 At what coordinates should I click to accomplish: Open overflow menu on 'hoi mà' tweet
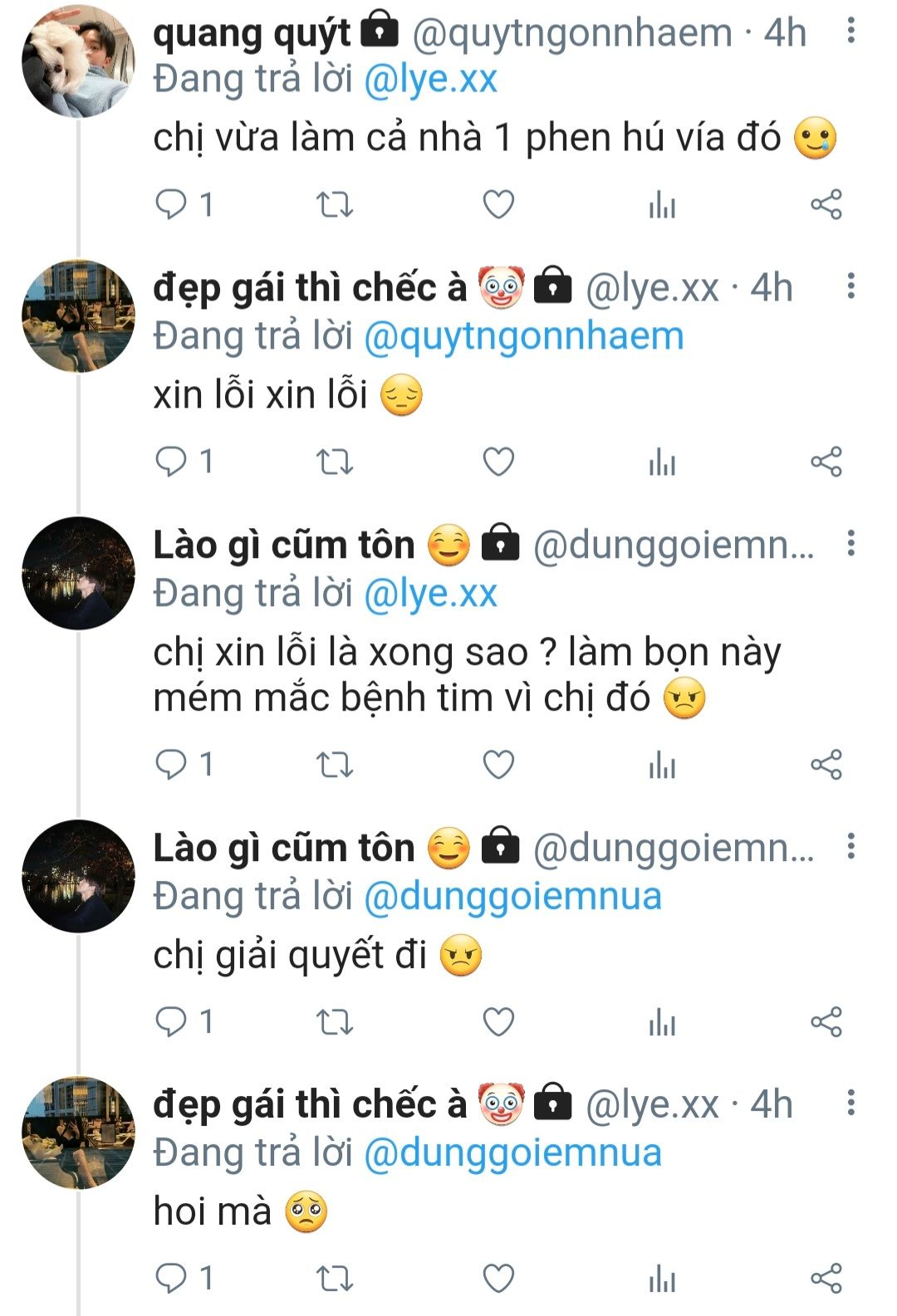click(850, 1103)
